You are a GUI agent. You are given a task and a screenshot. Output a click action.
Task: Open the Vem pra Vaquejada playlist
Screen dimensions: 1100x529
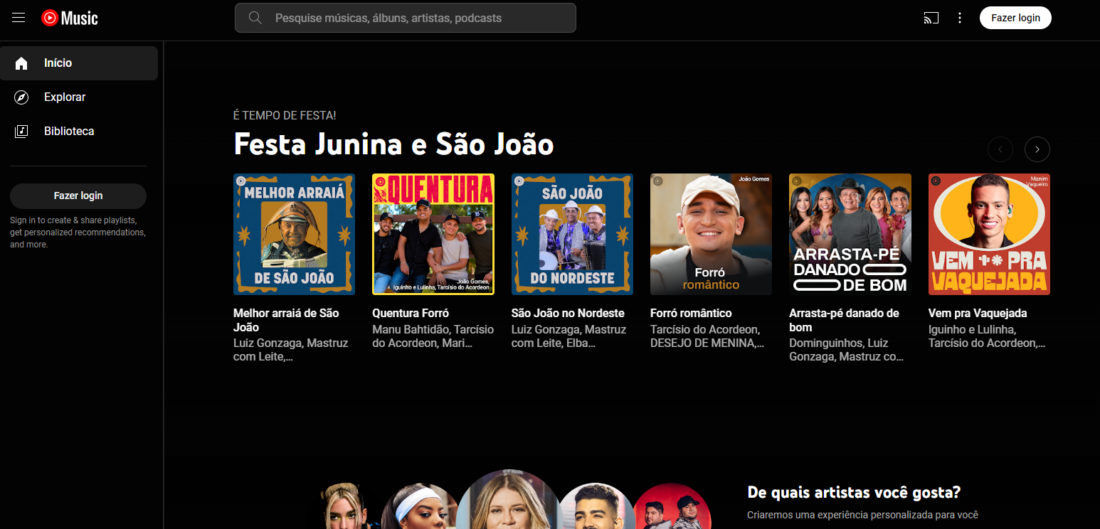coord(989,234)
